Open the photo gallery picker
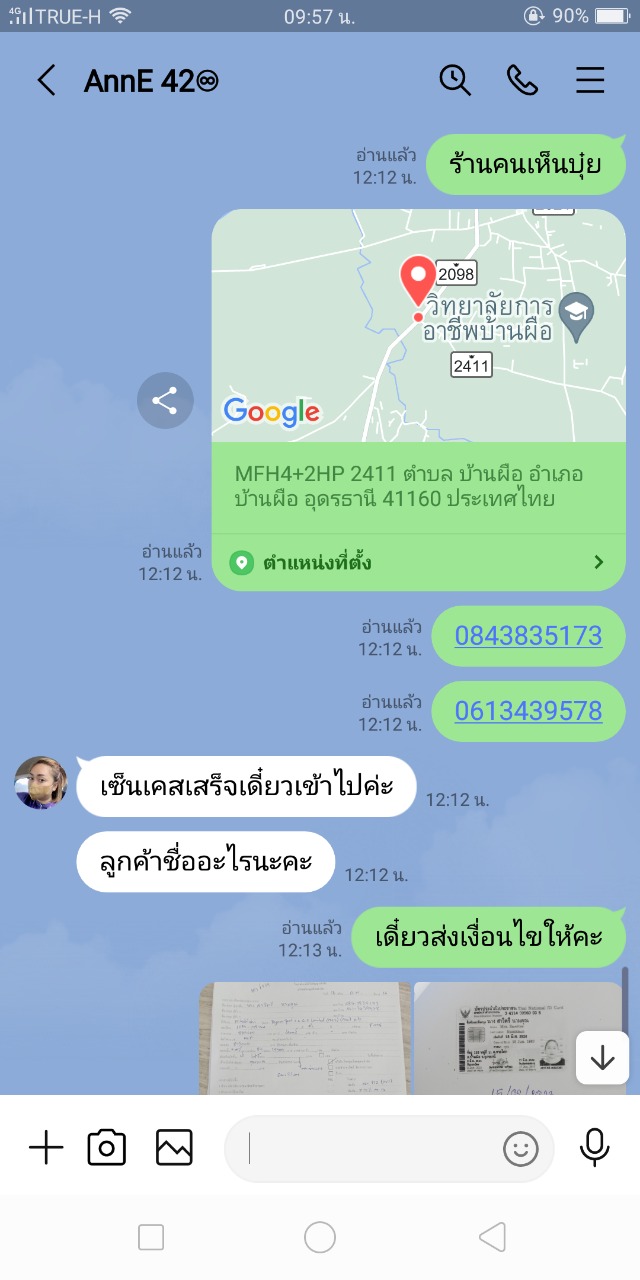This screenshot has width=640, height=1280. tap(174, 1148)
